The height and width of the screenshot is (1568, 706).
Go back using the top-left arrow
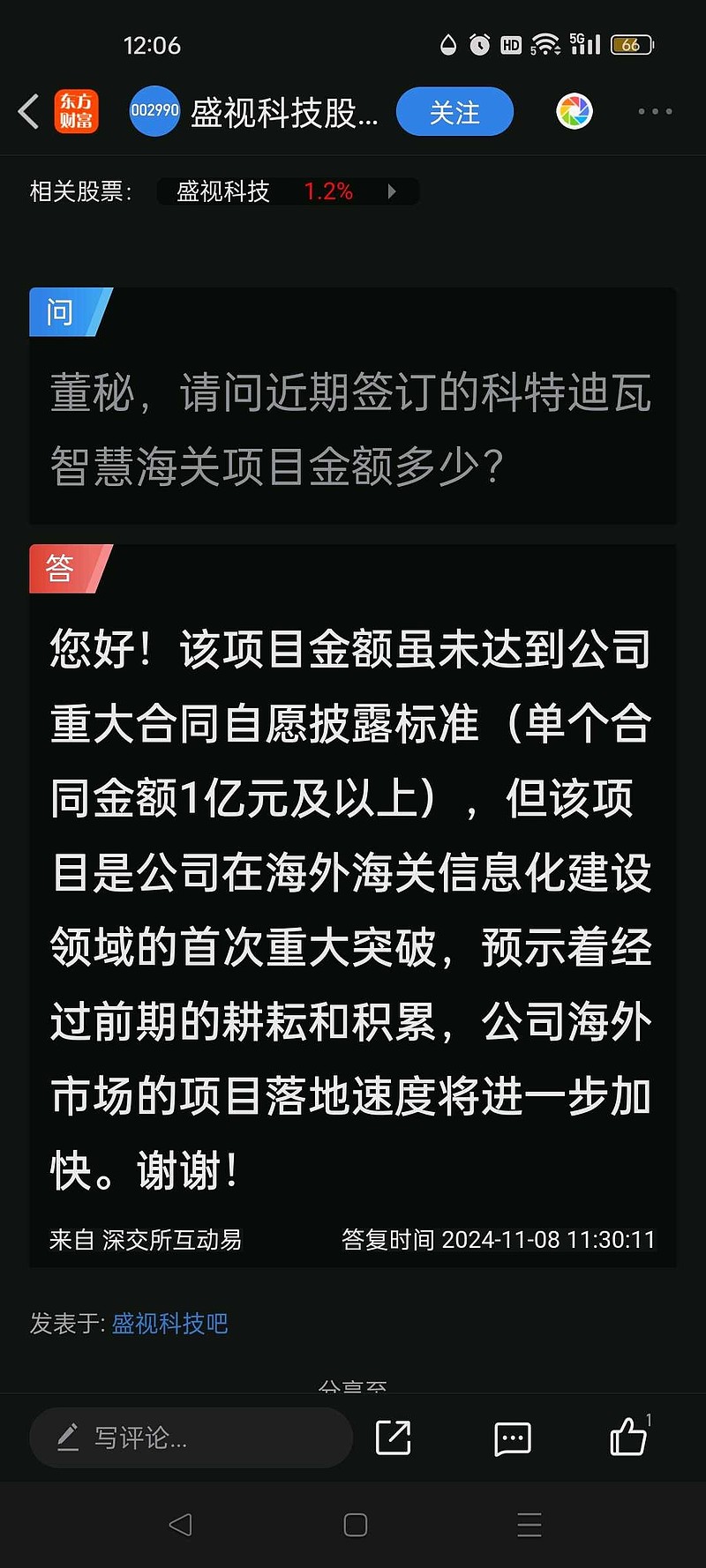pyautogui.click(x=29, y=112)
